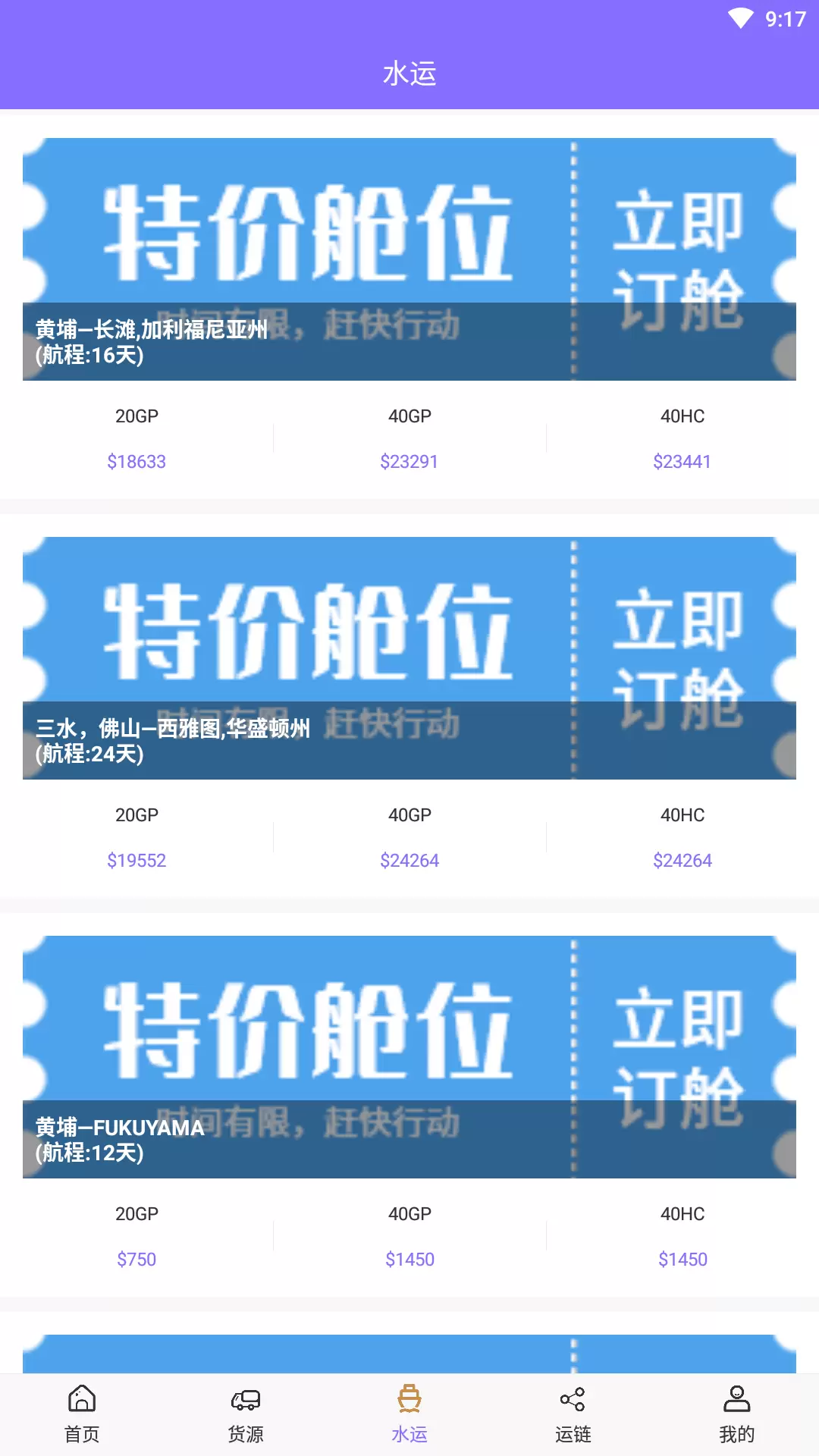Switch to the 货源 tab

coord(246,1414)
